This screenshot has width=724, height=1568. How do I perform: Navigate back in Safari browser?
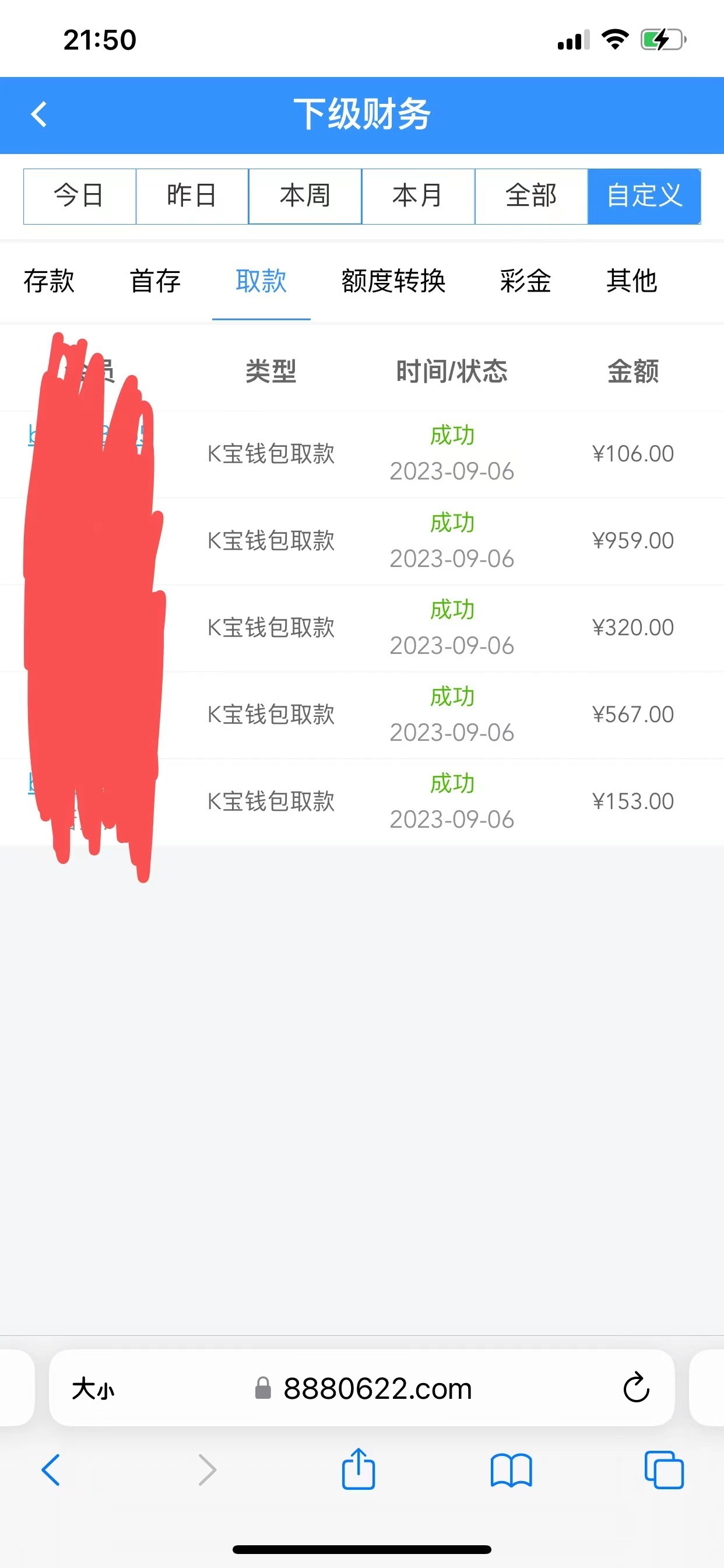click(x=51, y=1469)
